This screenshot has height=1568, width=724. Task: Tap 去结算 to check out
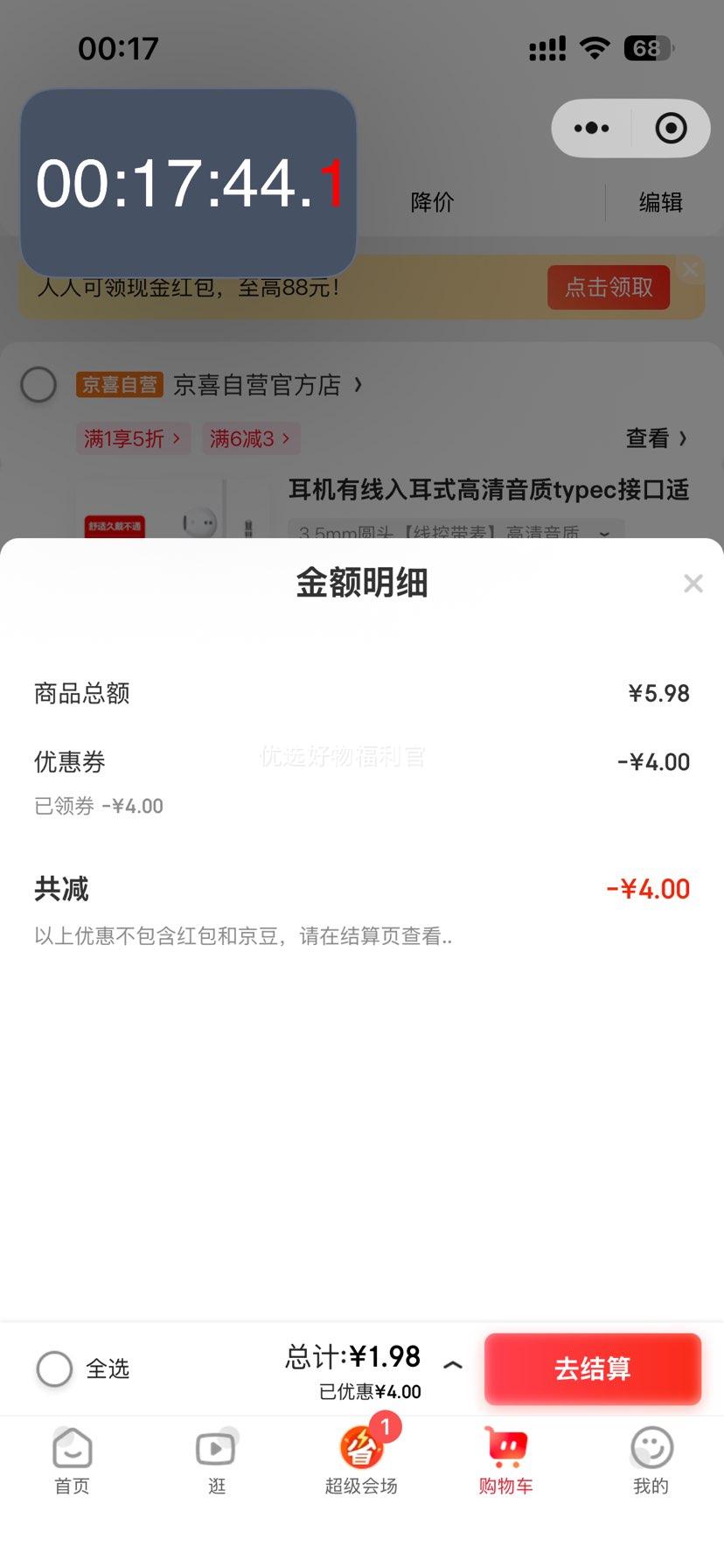593,1368
